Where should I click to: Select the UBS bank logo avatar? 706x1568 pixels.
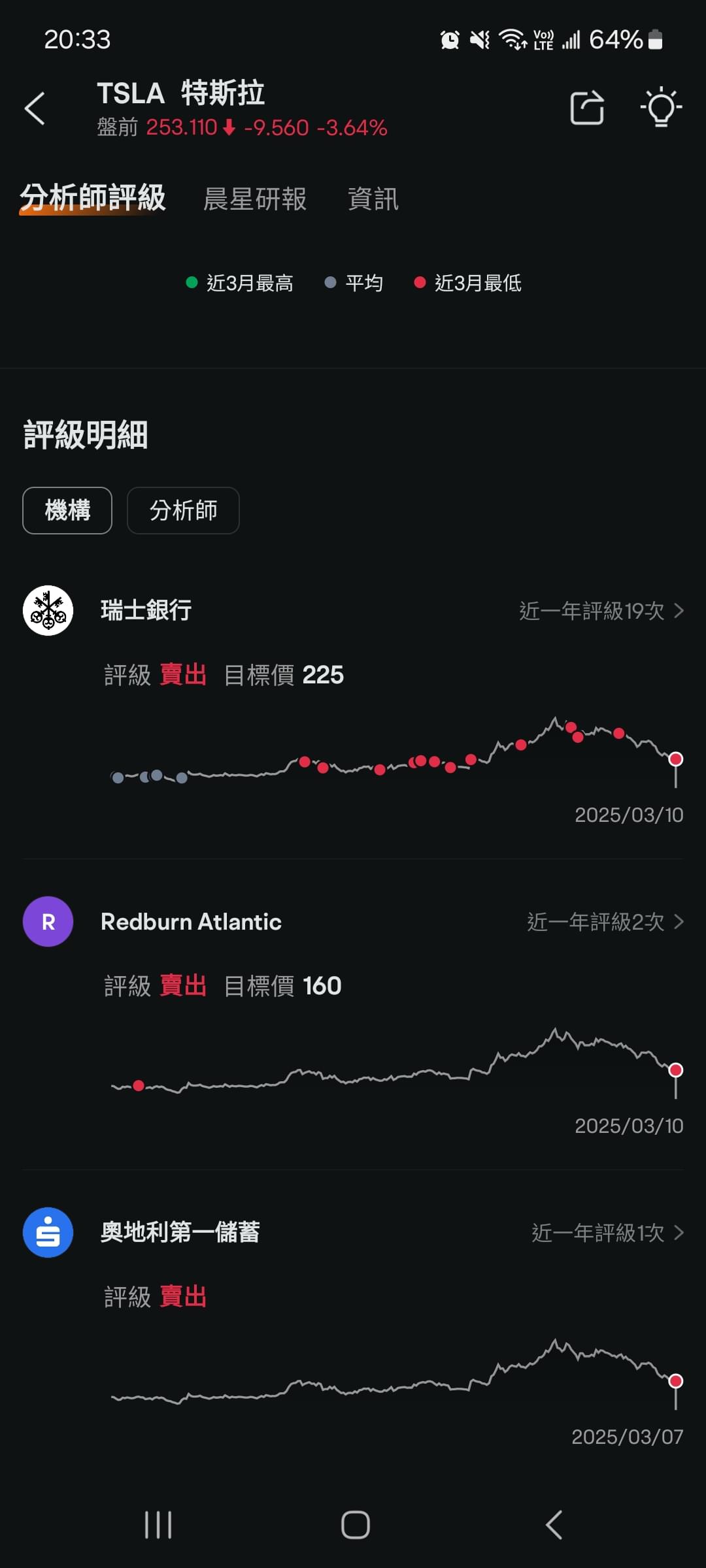click(x=48, y=612)
